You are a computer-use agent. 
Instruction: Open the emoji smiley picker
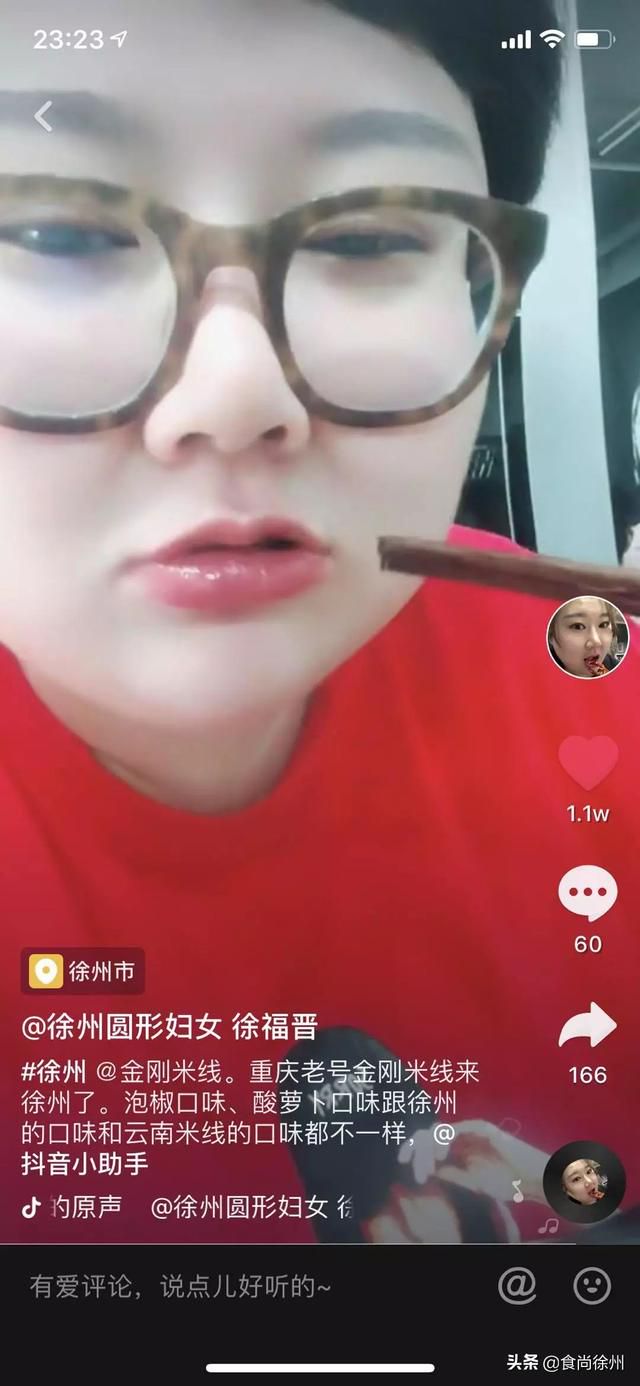point(592,1286)
